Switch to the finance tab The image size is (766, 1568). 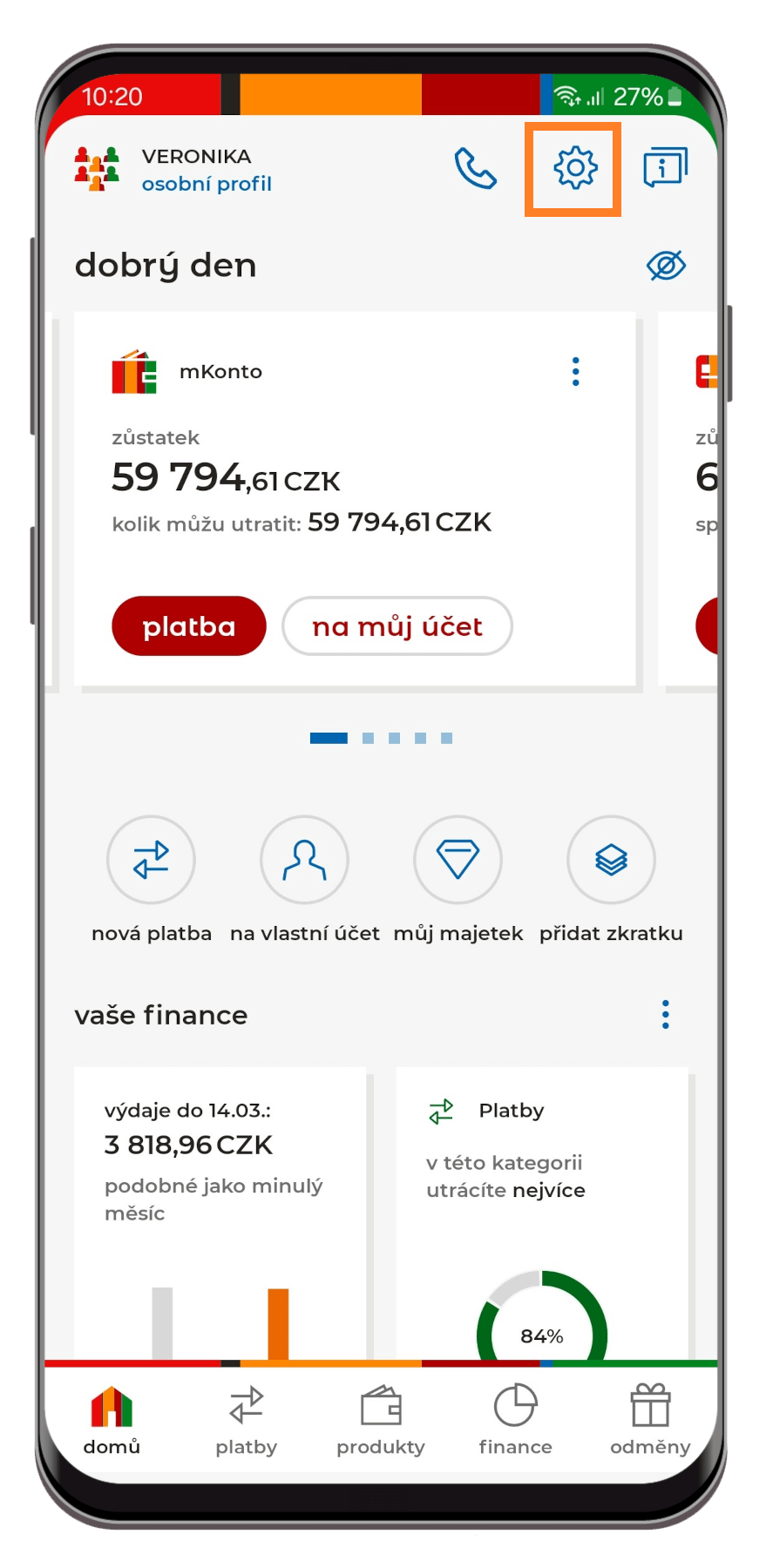(x=515, y=1420)
